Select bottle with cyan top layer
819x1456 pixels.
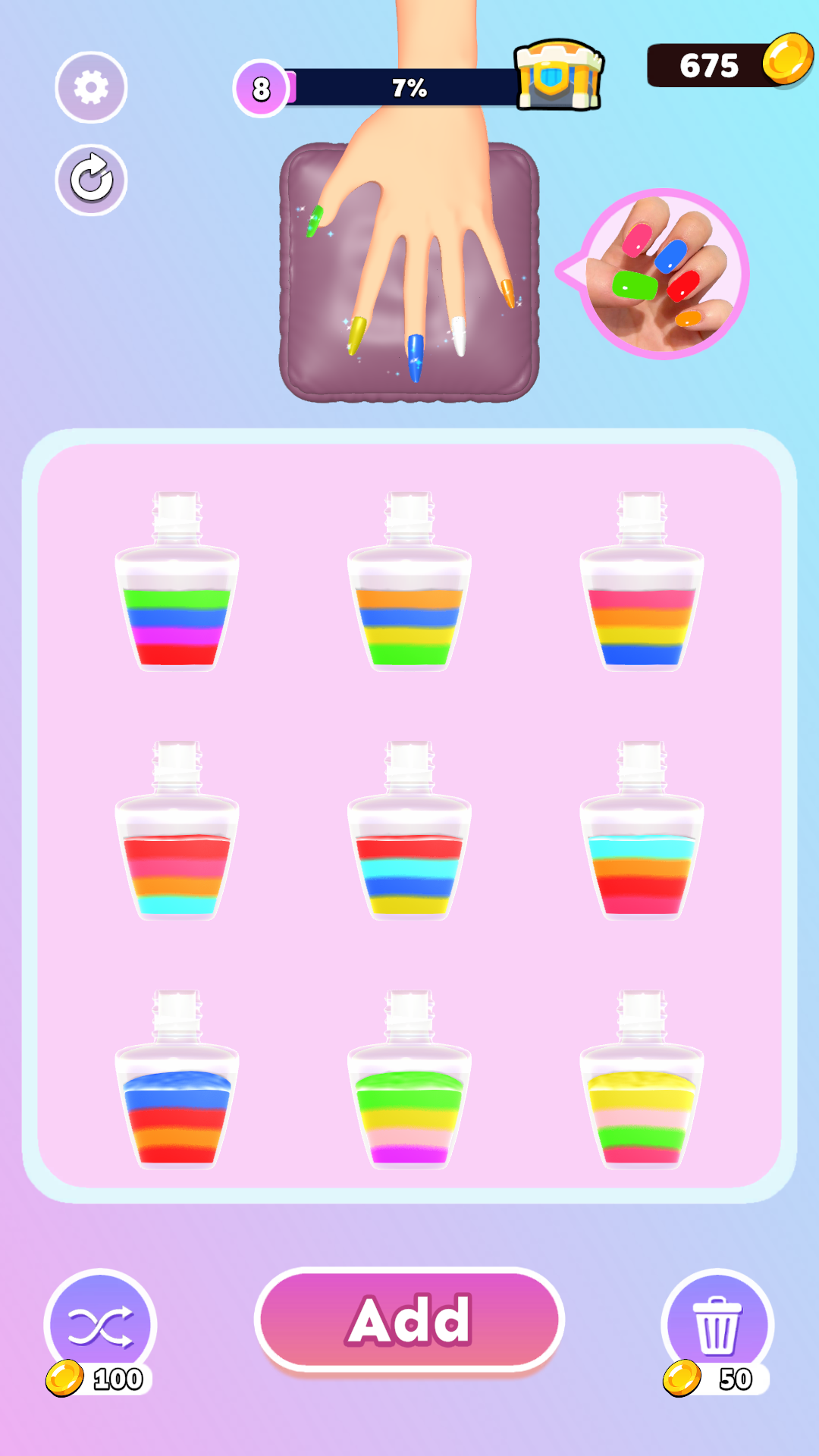pos(642,830)
